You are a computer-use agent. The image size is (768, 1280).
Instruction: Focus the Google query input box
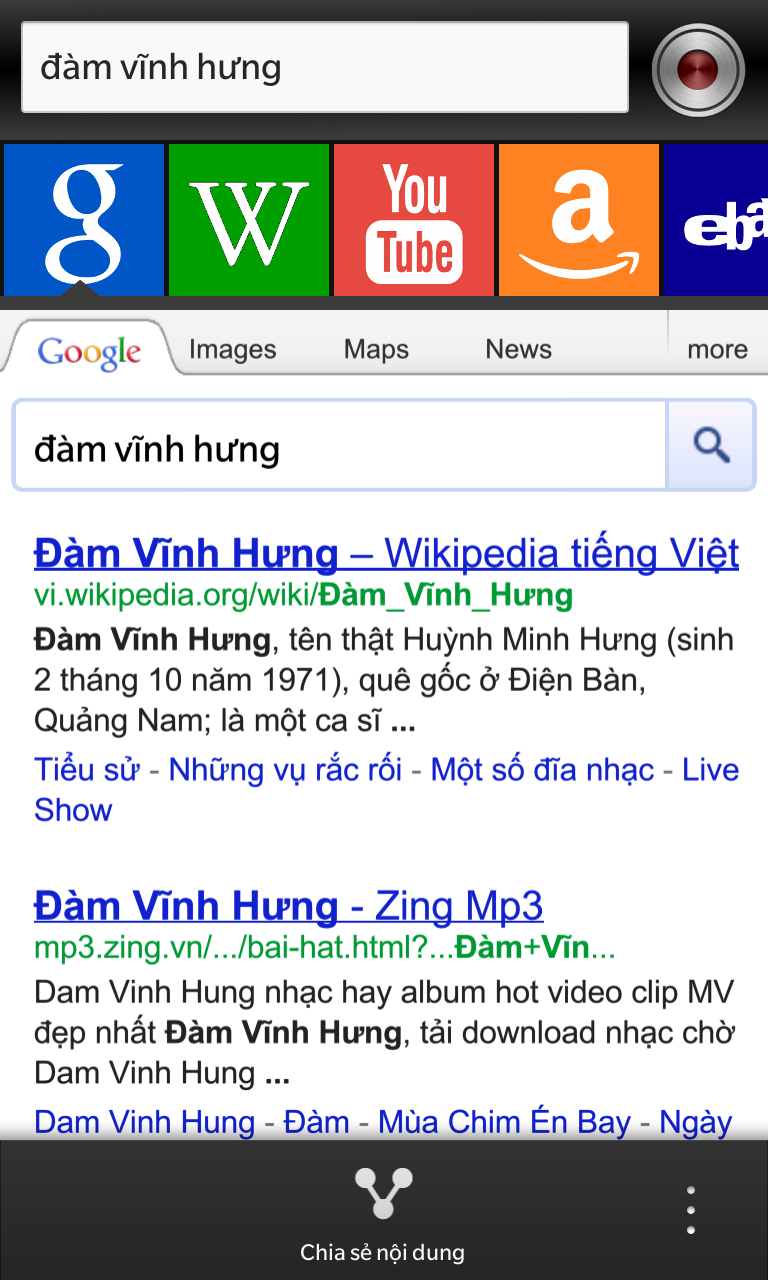[x=340, y=446]
